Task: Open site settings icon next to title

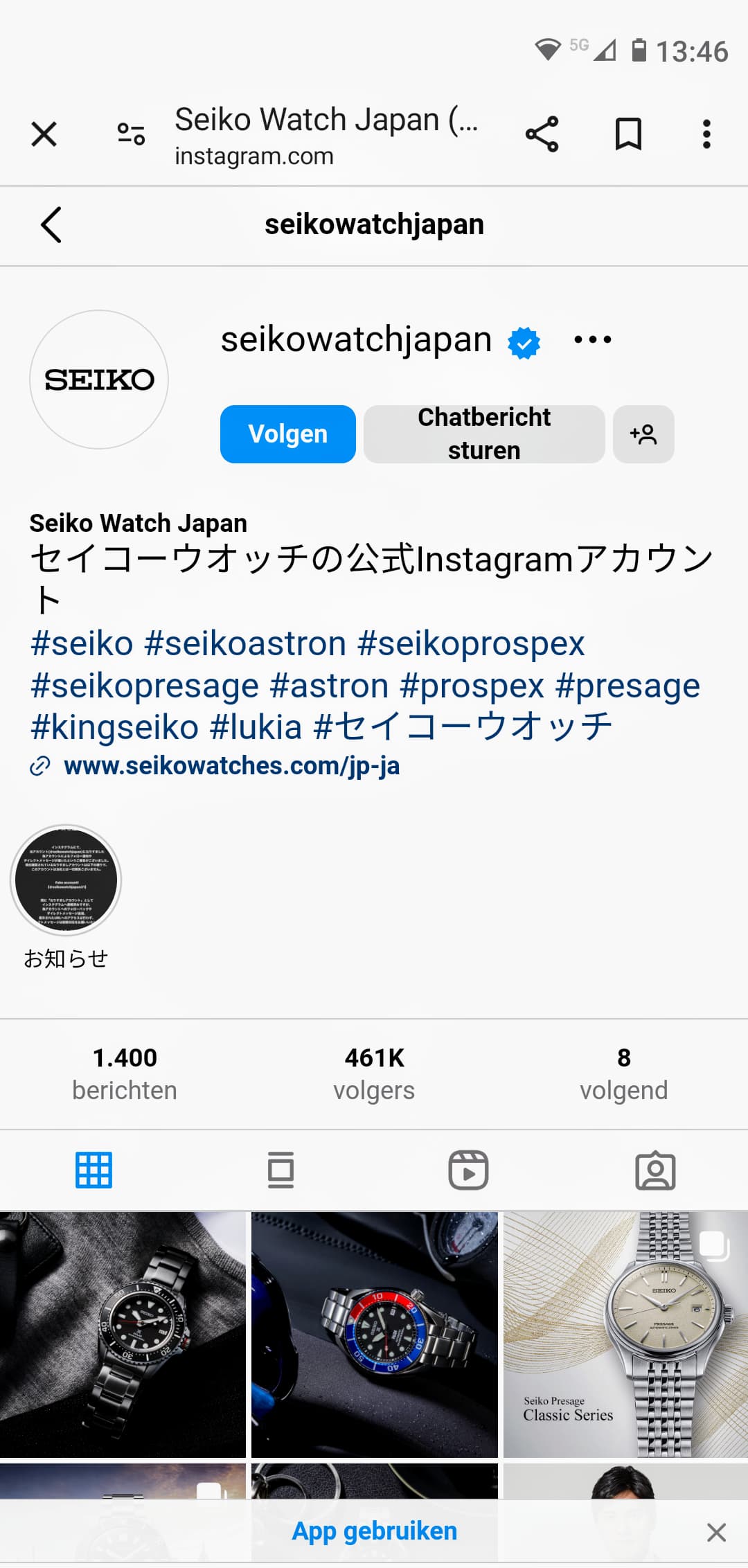Action: (131, 134)
